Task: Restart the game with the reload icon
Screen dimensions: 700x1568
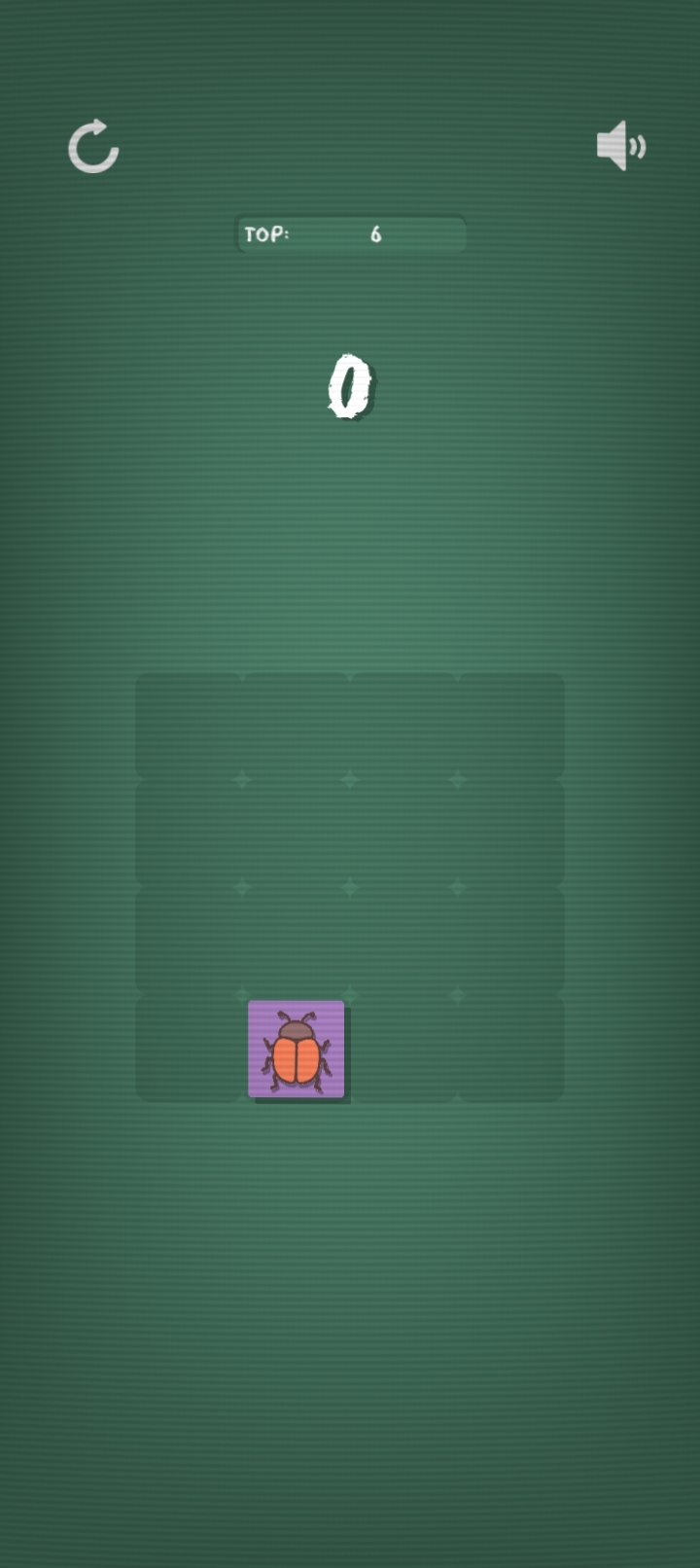Action: 93,147
